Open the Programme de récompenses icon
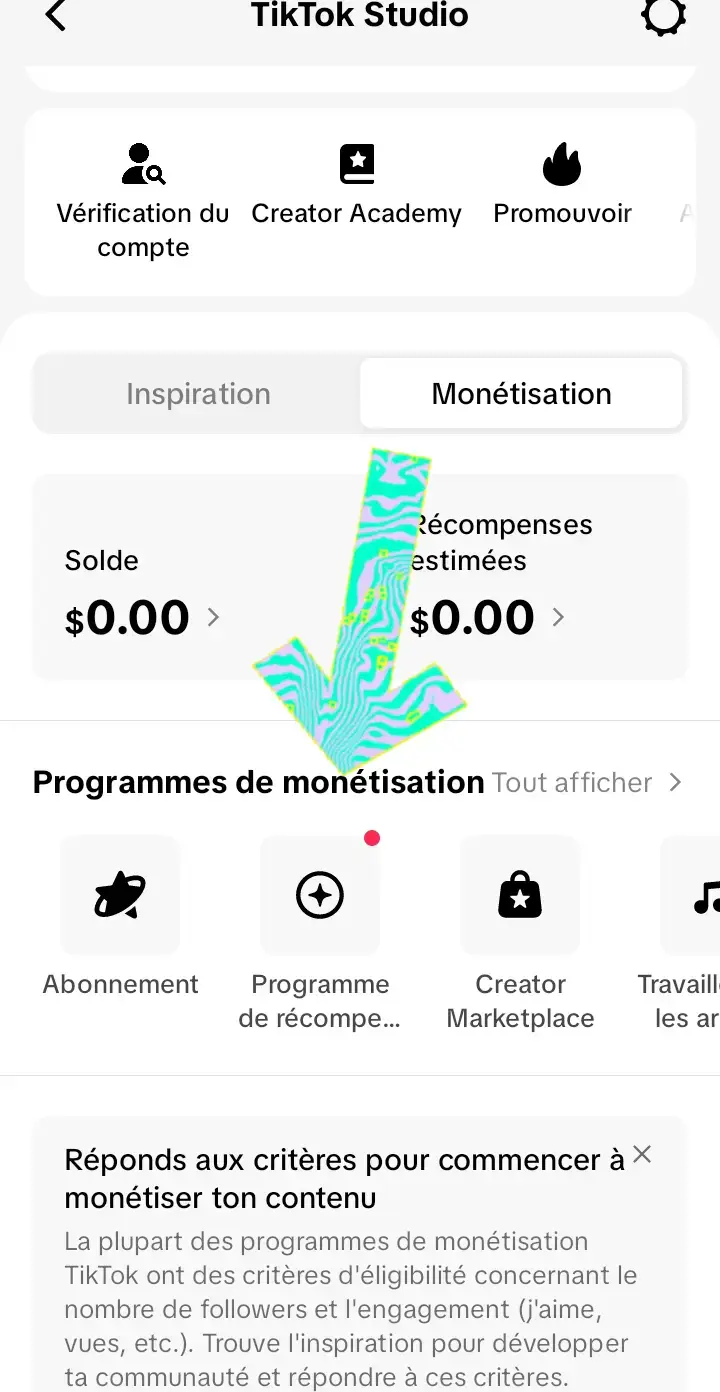This screenshot has height=1392, width=720. 320,894
